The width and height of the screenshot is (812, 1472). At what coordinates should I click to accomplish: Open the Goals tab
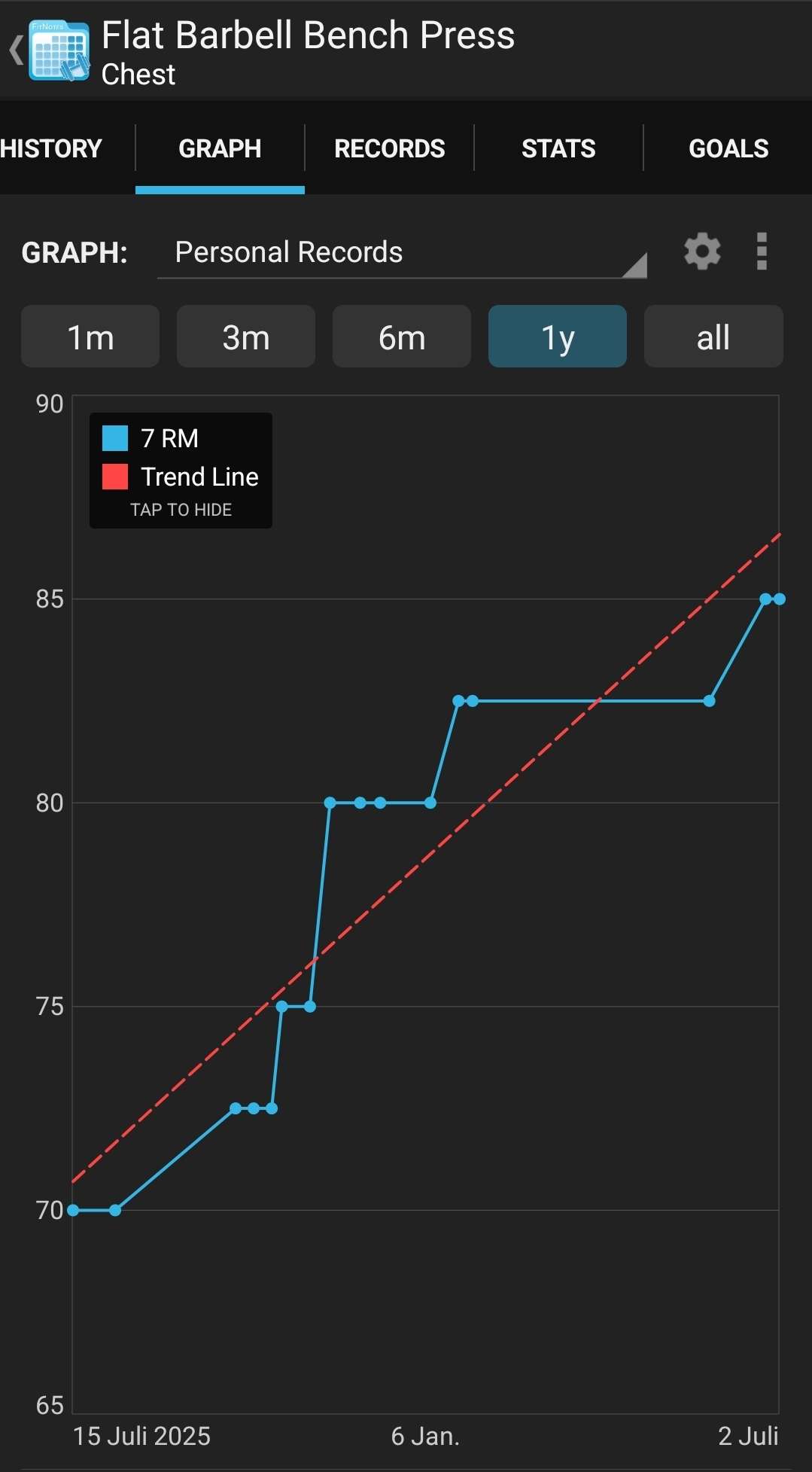[x=728, y=148]
